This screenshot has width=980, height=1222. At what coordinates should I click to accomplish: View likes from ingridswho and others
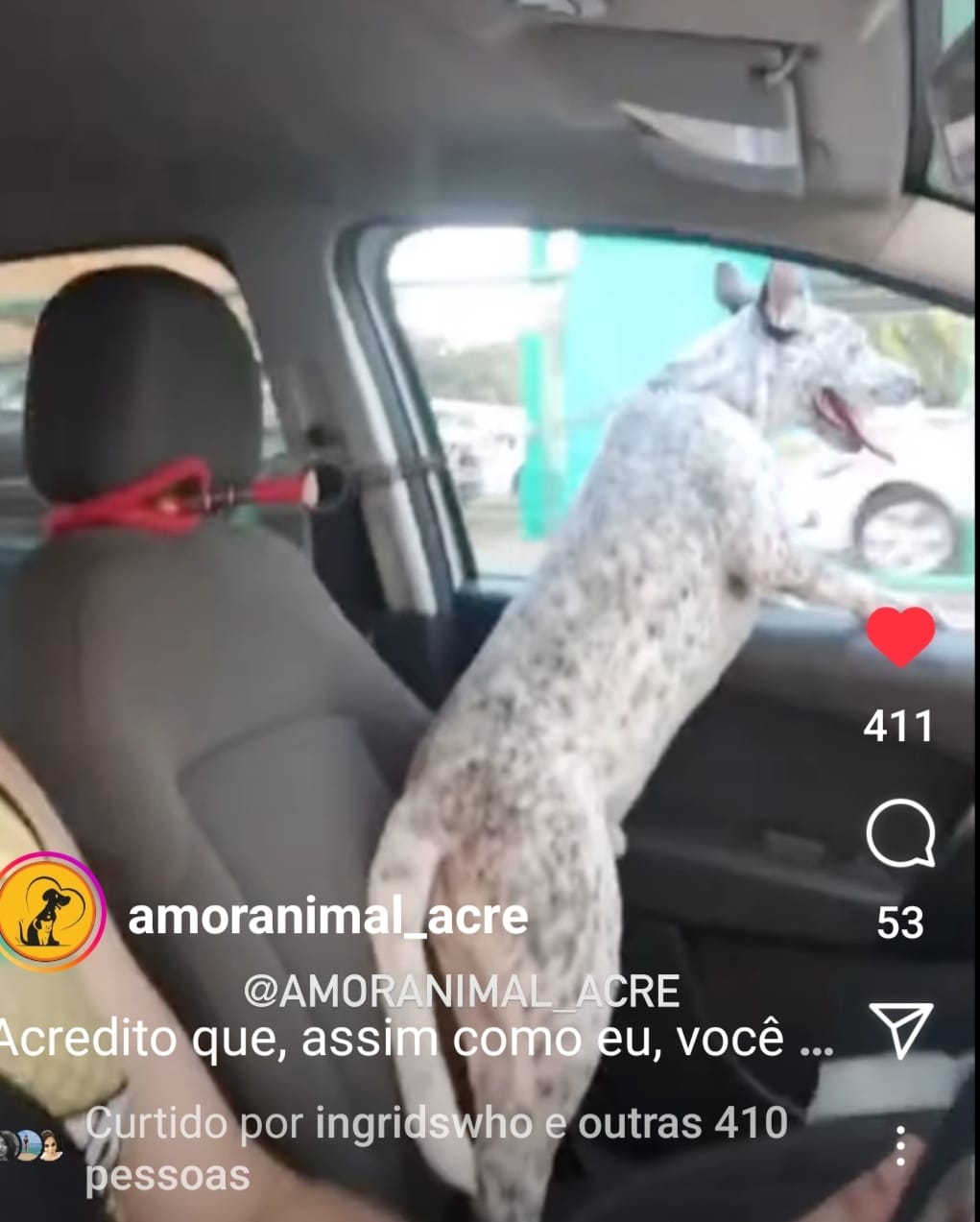[x=436, y=1147]
